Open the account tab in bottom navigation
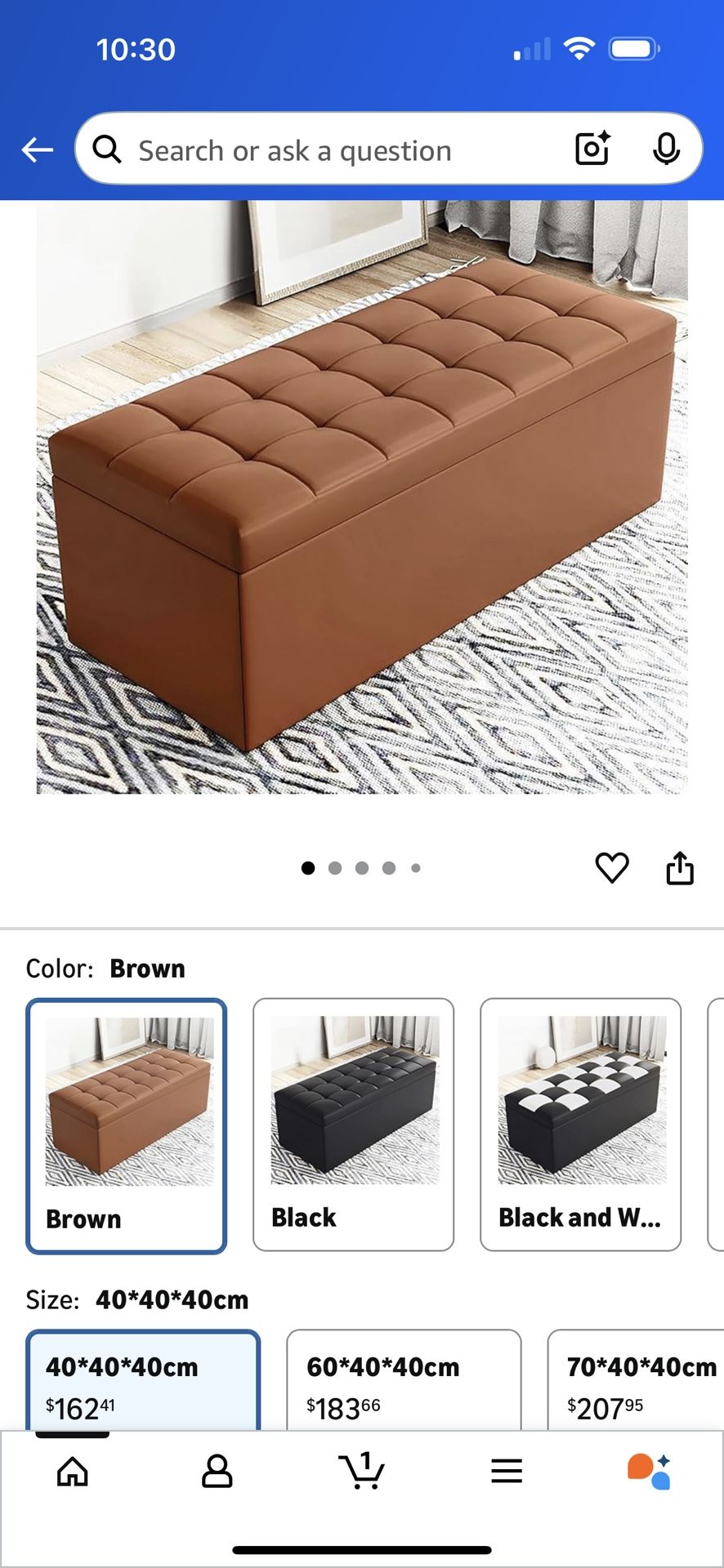Screen dimensions: 724x1568 coord(217,1472)
